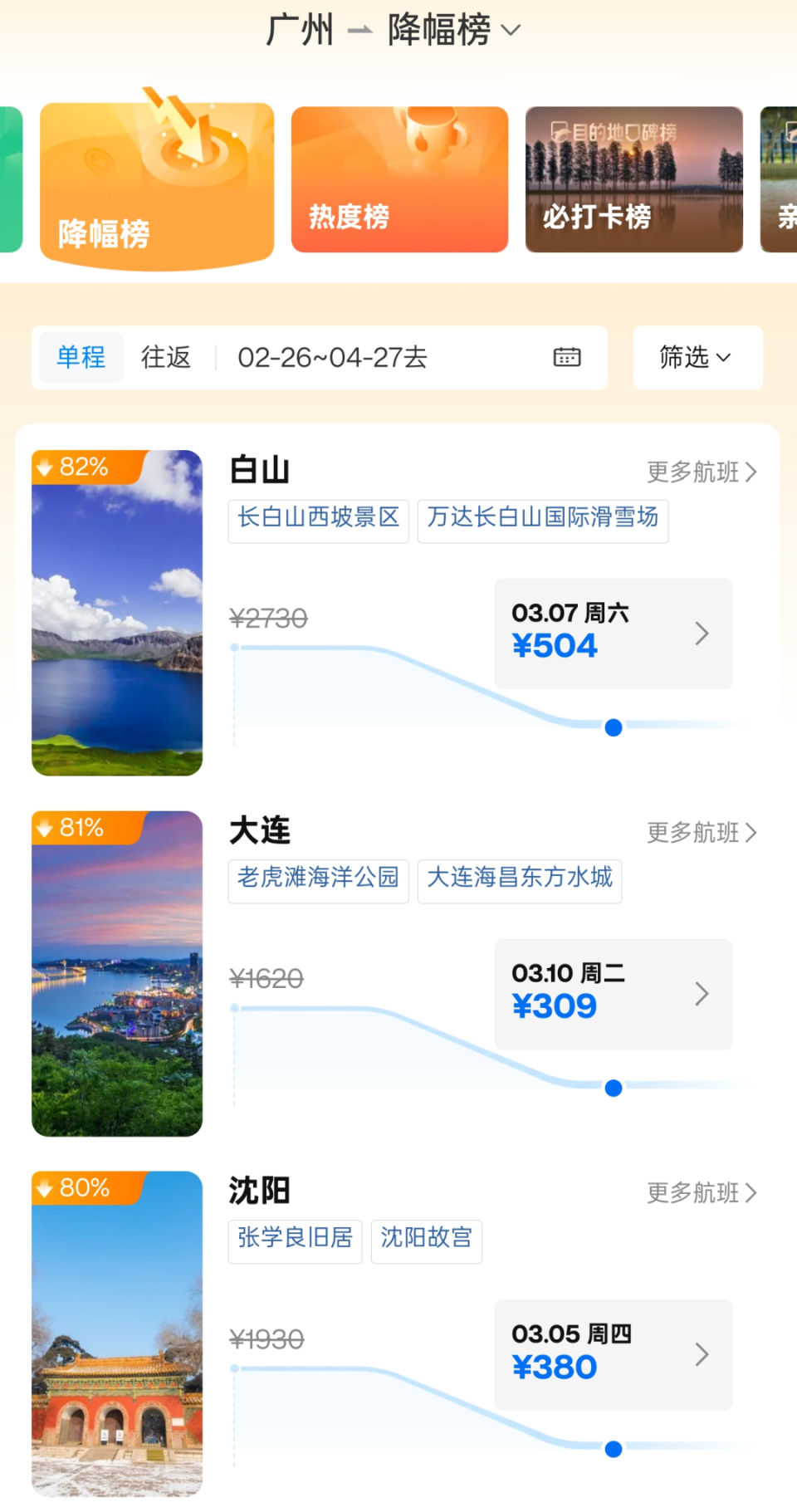
Task: Click the endpoint dot on 白山 price trend chart
Action: pyautogui.click(x=613, y=727)
